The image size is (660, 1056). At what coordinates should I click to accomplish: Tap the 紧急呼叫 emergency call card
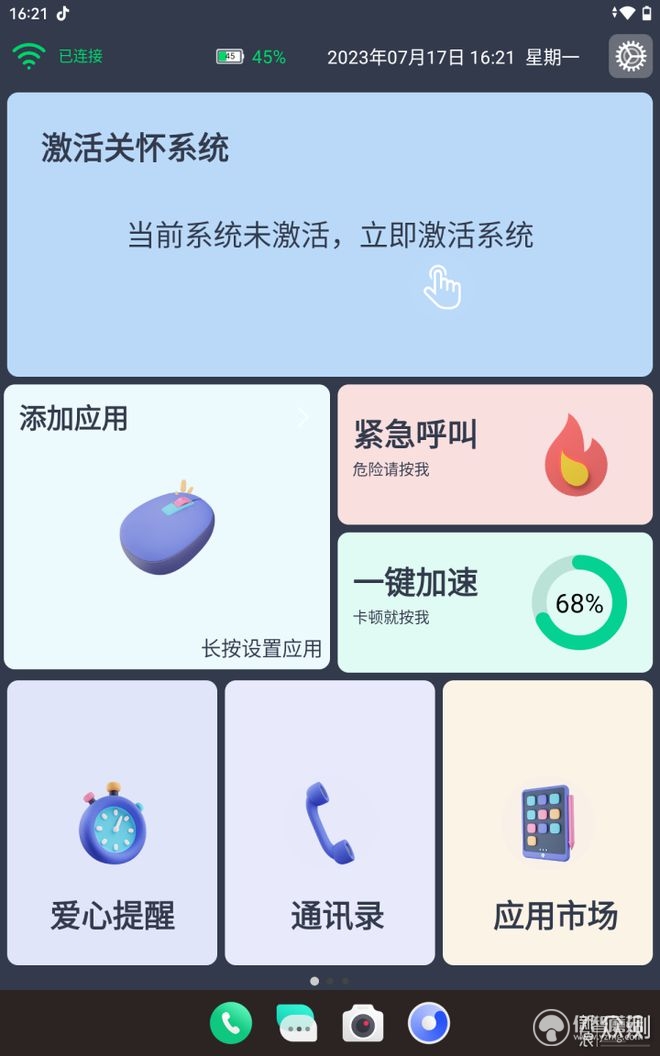495,455
